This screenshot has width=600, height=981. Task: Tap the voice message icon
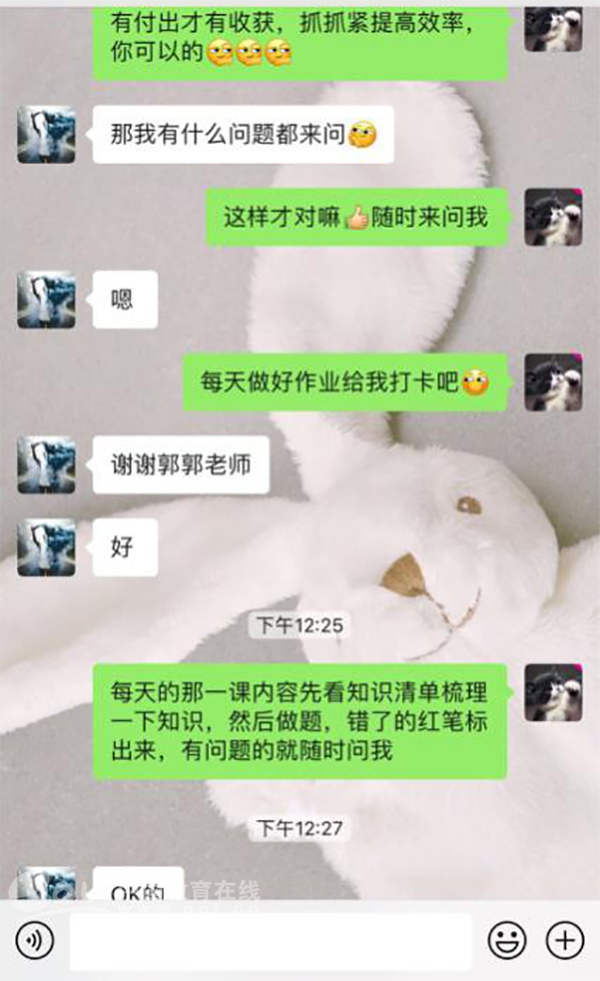[35, 941]
